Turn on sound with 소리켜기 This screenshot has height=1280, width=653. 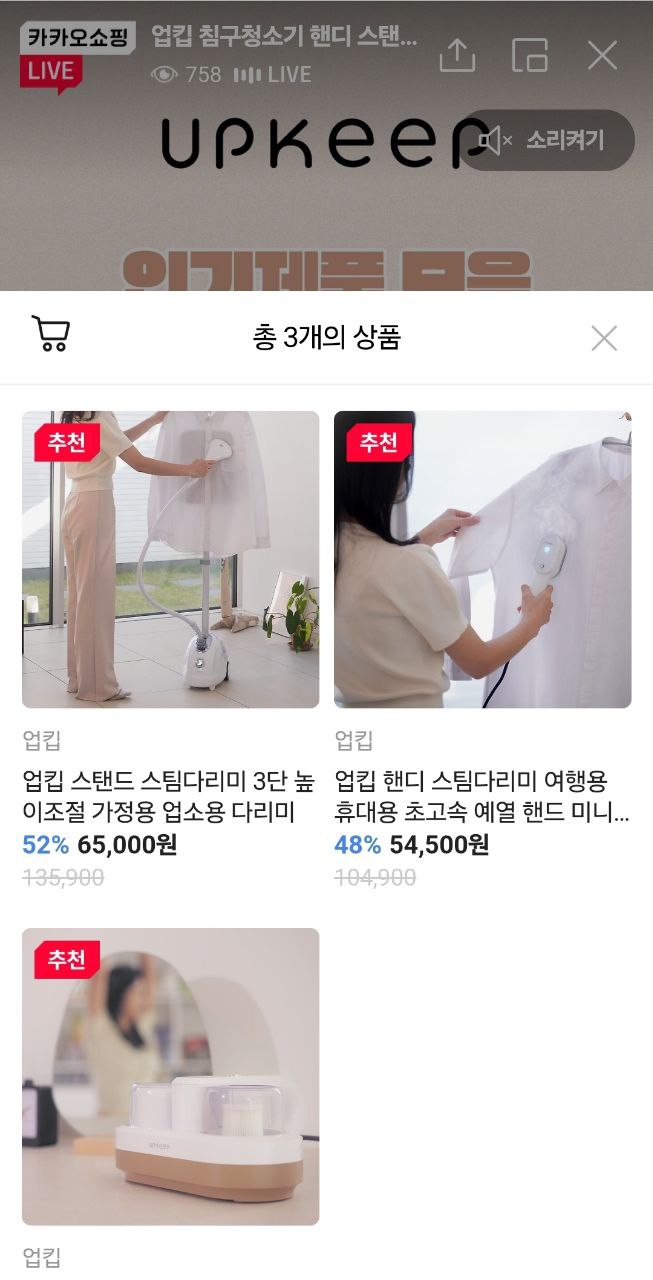point(546,140)
